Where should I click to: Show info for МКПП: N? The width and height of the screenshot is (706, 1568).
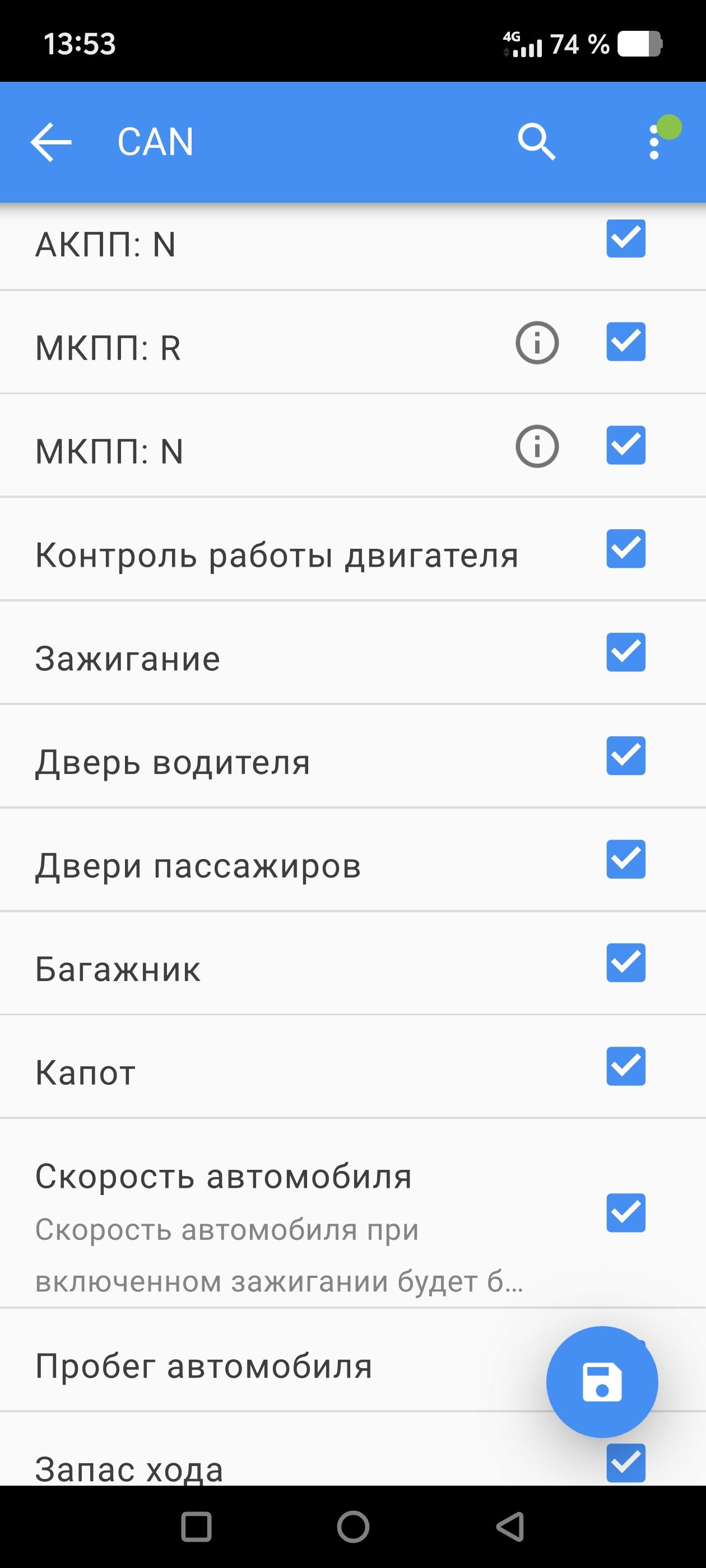(537, 447)
